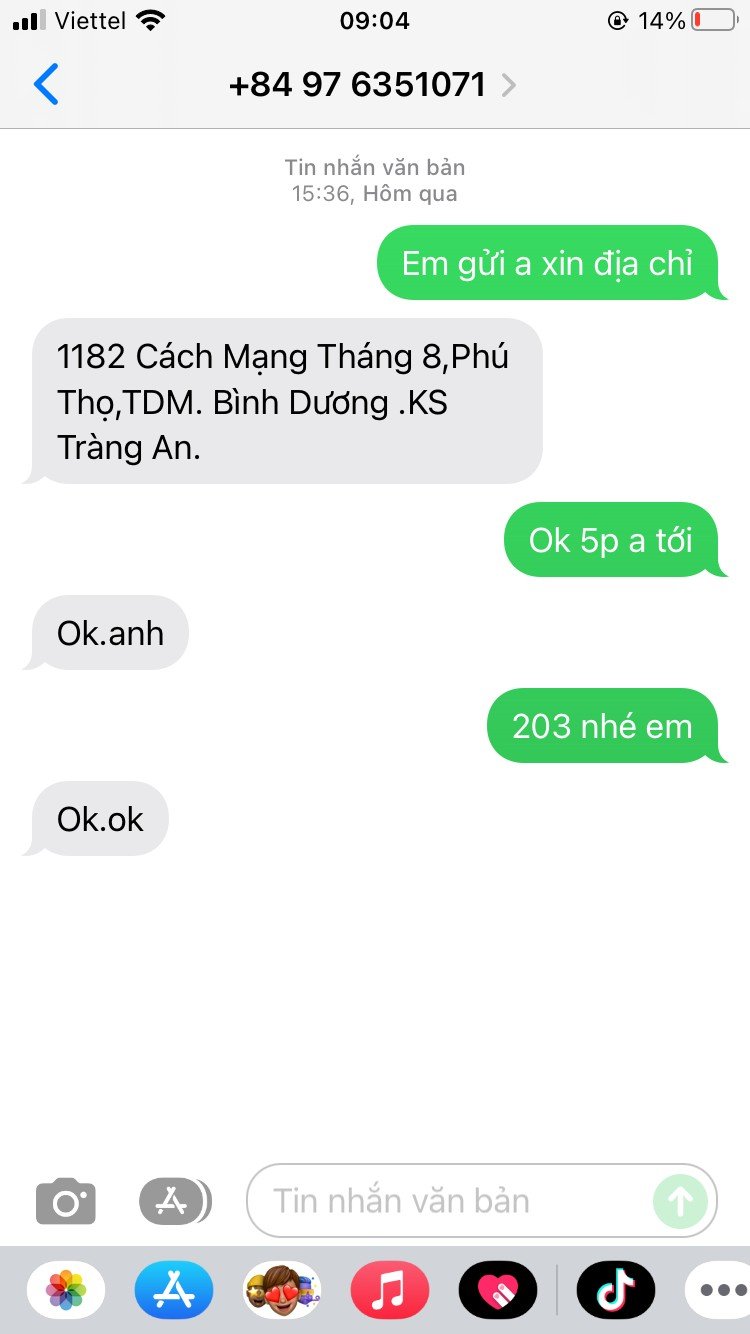Screen dimensions: 750x1334
Task: Open the Memoji stickers app
Action: (x=282, y=1290)
